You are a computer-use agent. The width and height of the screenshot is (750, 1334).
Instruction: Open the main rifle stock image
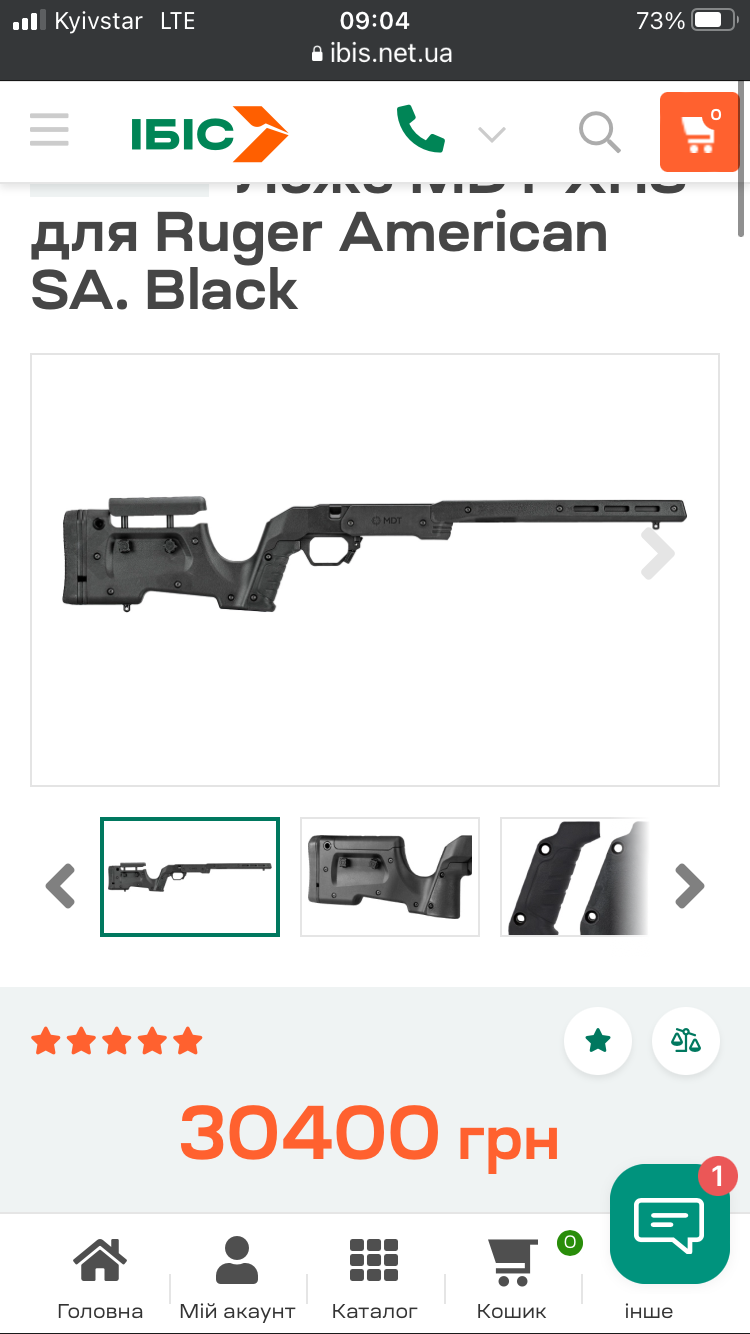pos(375,570)
